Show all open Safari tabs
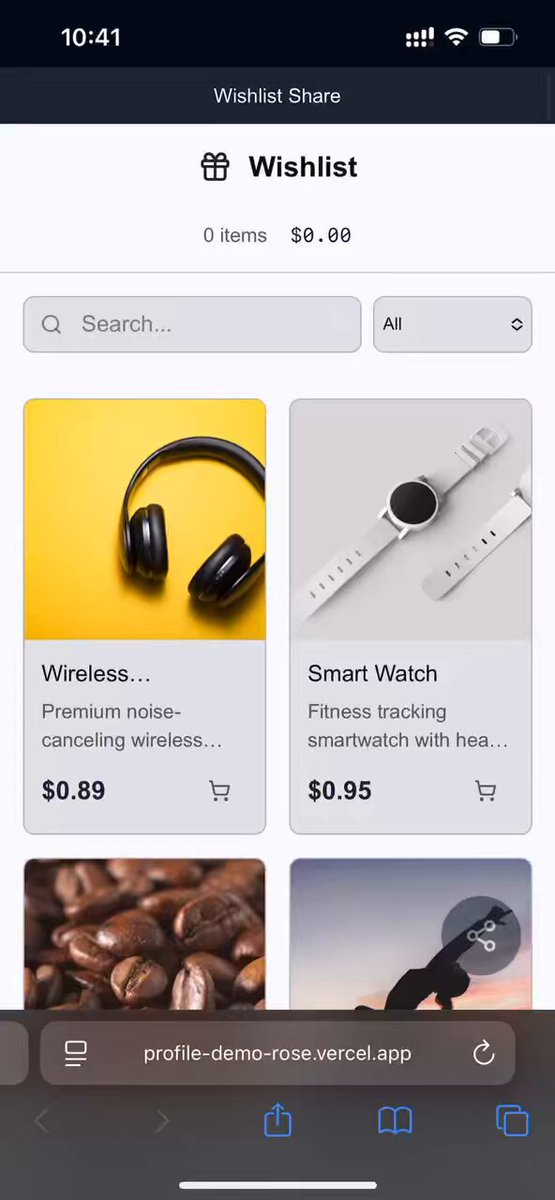 [512, 1121]
